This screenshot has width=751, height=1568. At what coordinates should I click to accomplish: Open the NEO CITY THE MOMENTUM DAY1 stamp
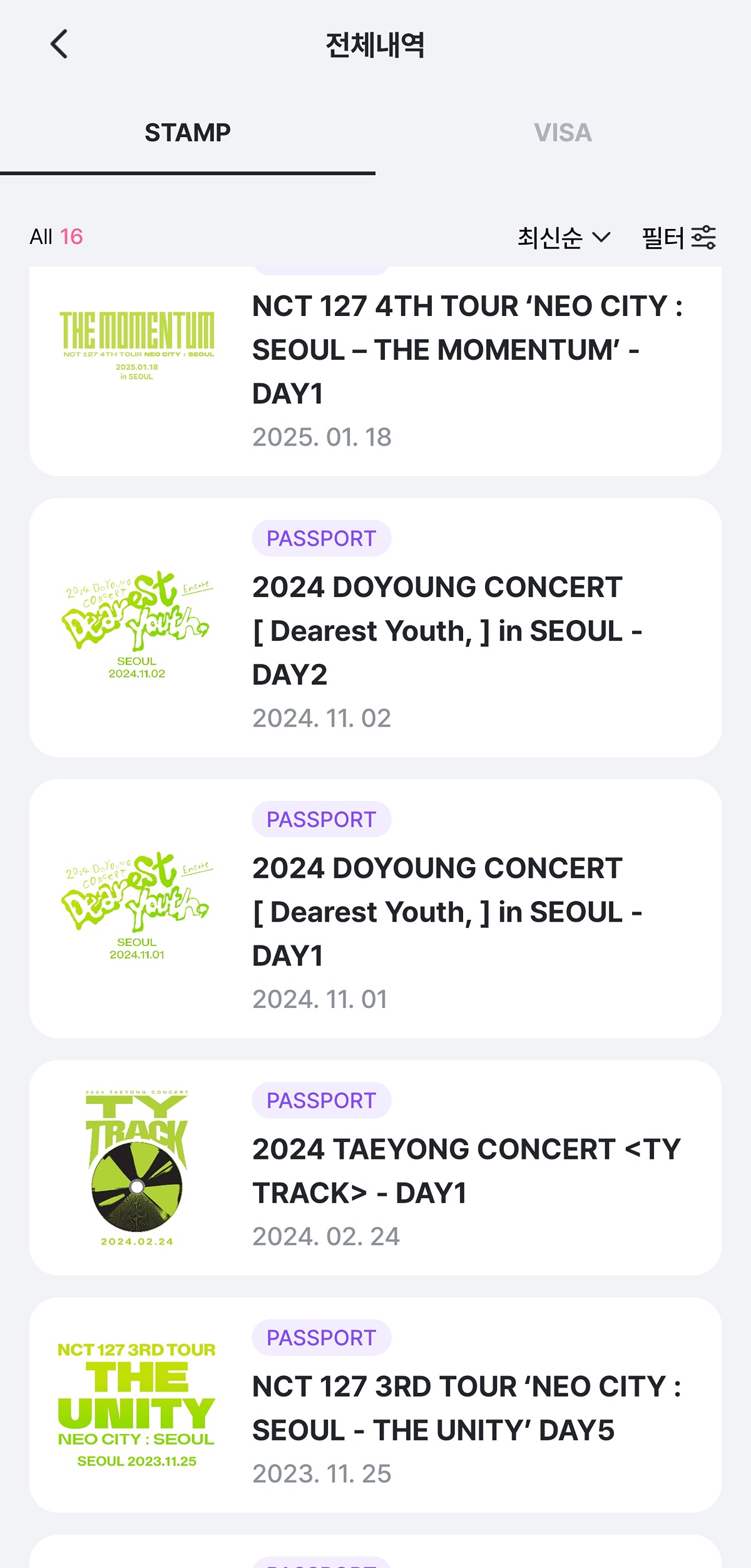click(375, 370)
